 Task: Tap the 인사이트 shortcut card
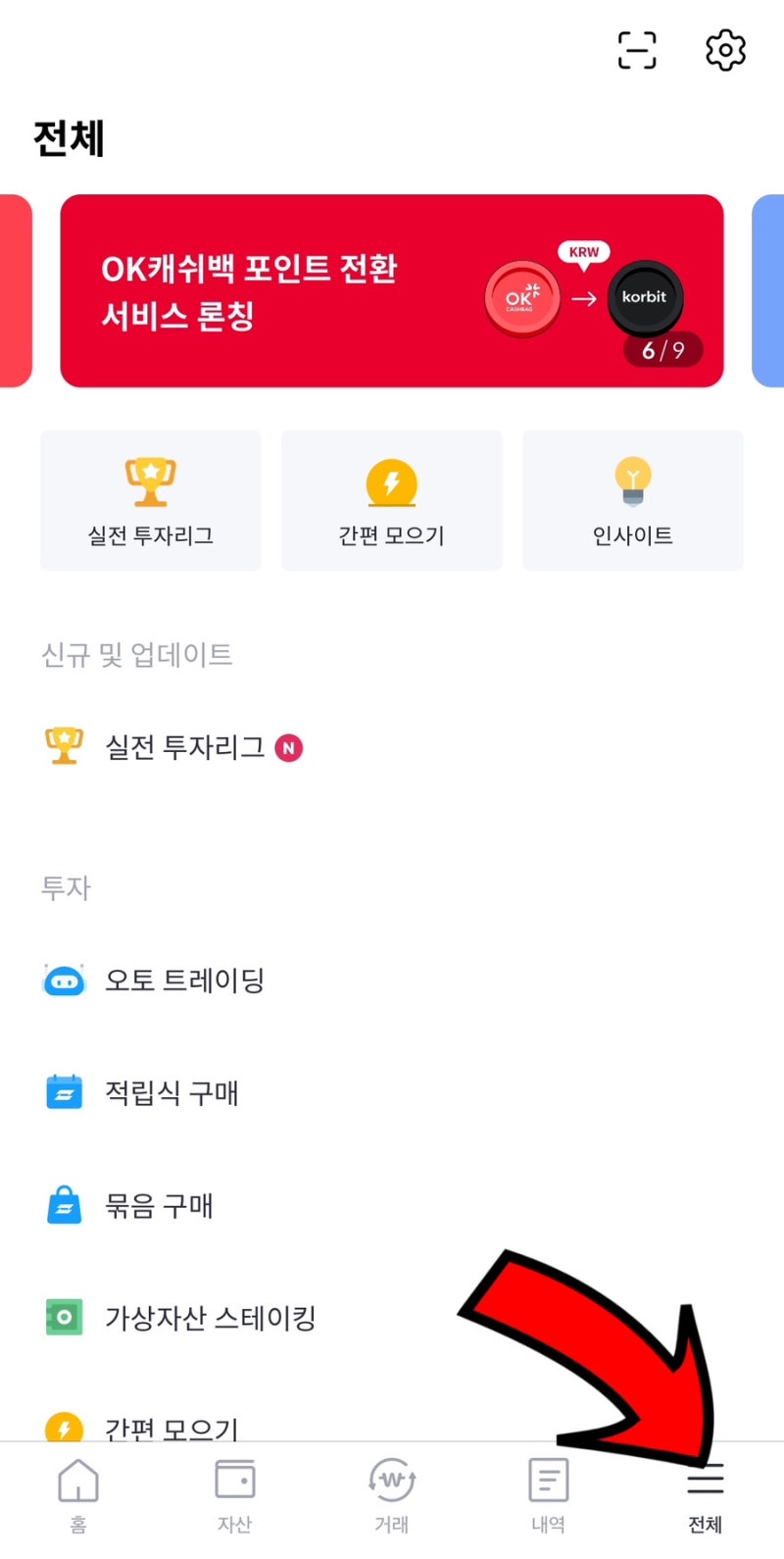click(633, 500)
